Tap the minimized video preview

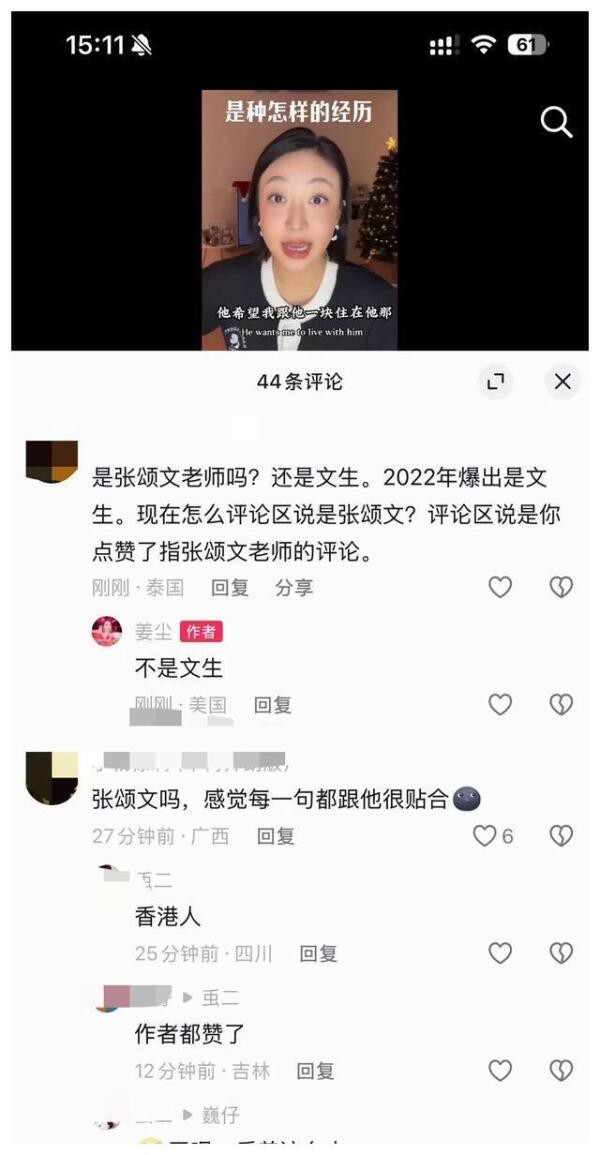[300, 220]
